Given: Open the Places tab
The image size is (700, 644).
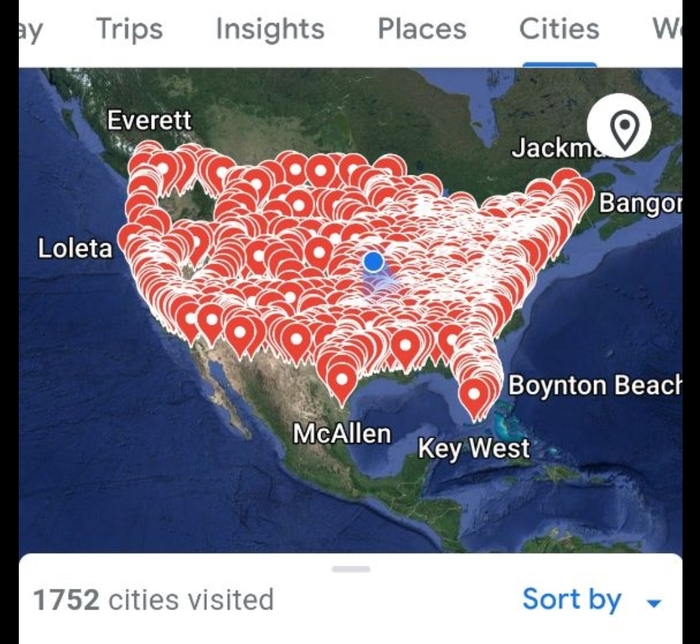Looking at the screenshot, I should pos(421,30).
